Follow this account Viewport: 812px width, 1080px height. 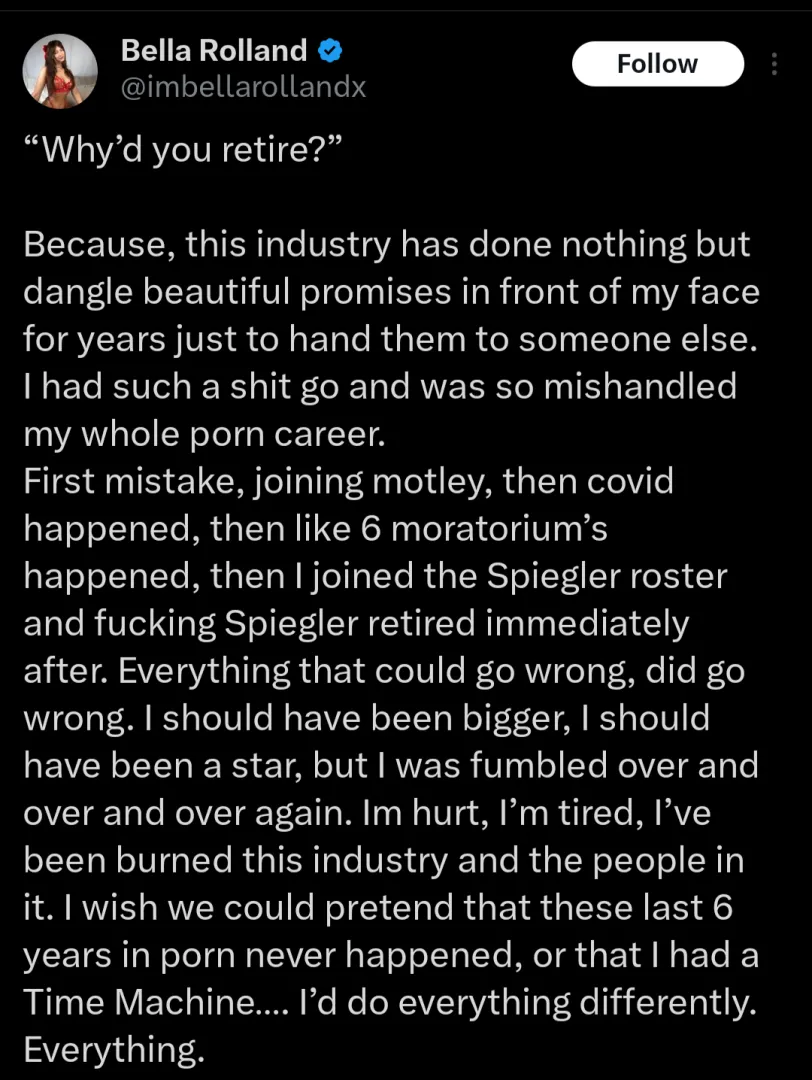pos(657,64)
